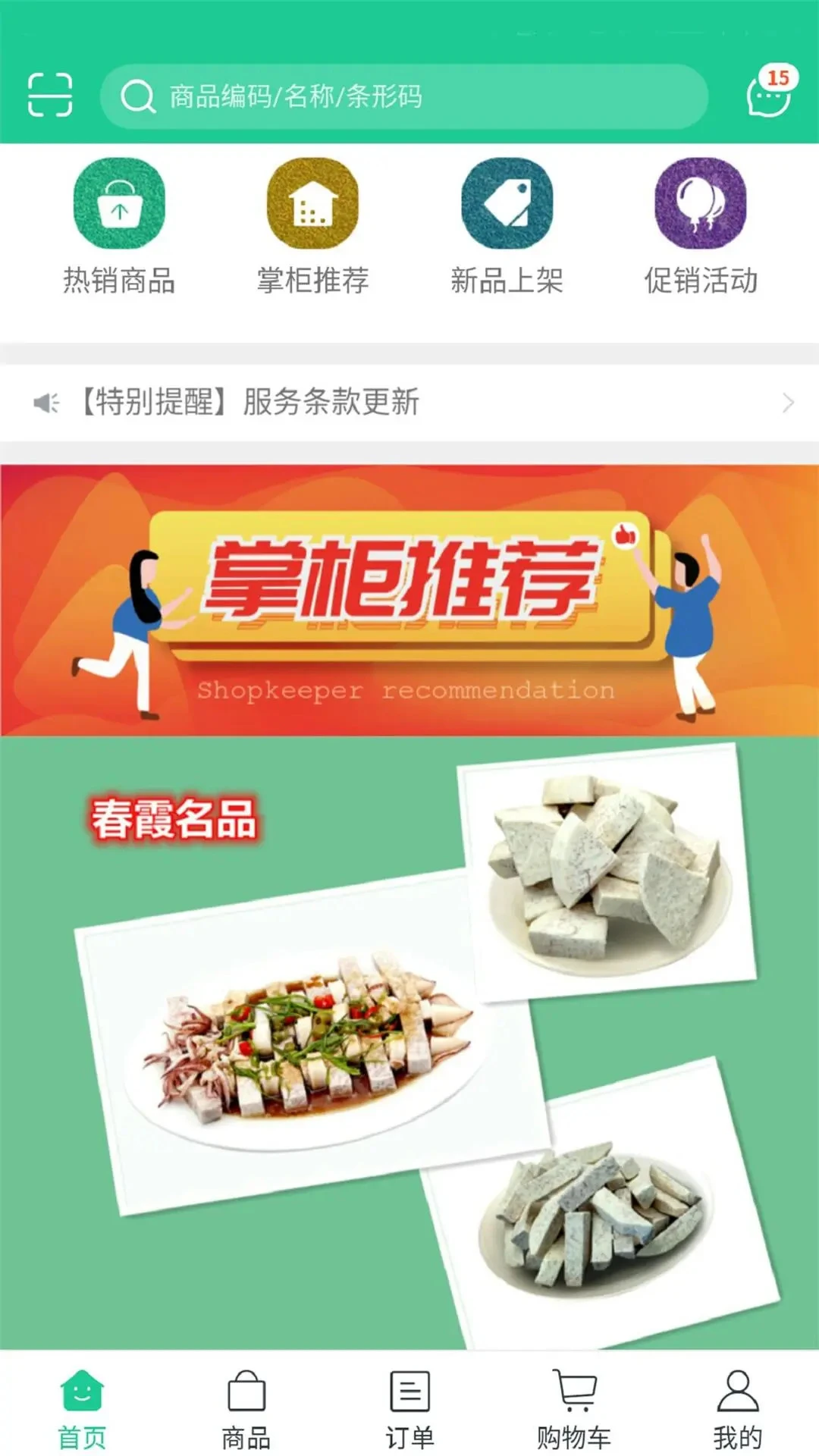Click the magnifier icon in search bar
Image resolution: width=819 pixels, height=1456 pixels.
click(136, 97)
